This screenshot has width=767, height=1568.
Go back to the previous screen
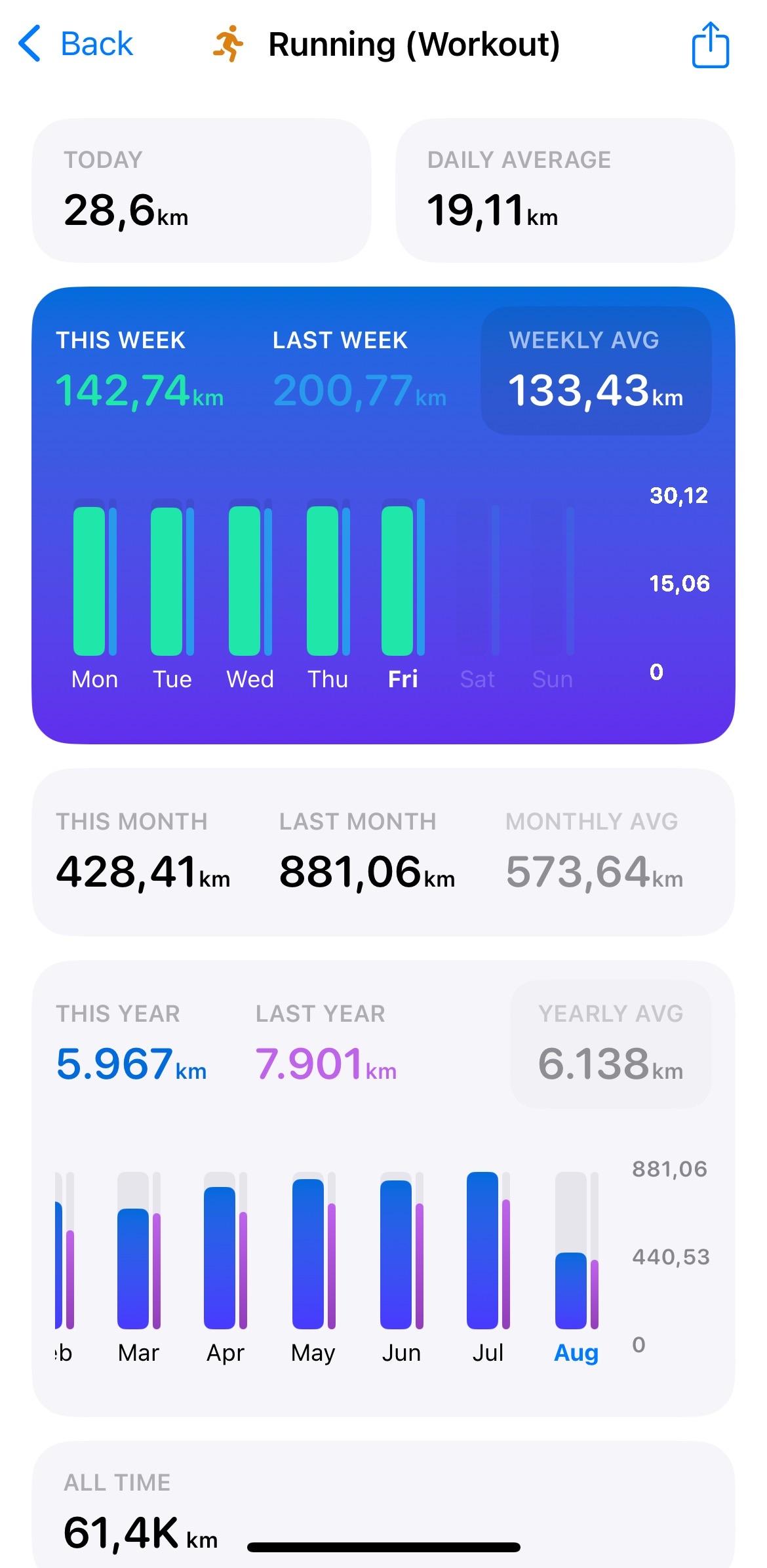75,45
